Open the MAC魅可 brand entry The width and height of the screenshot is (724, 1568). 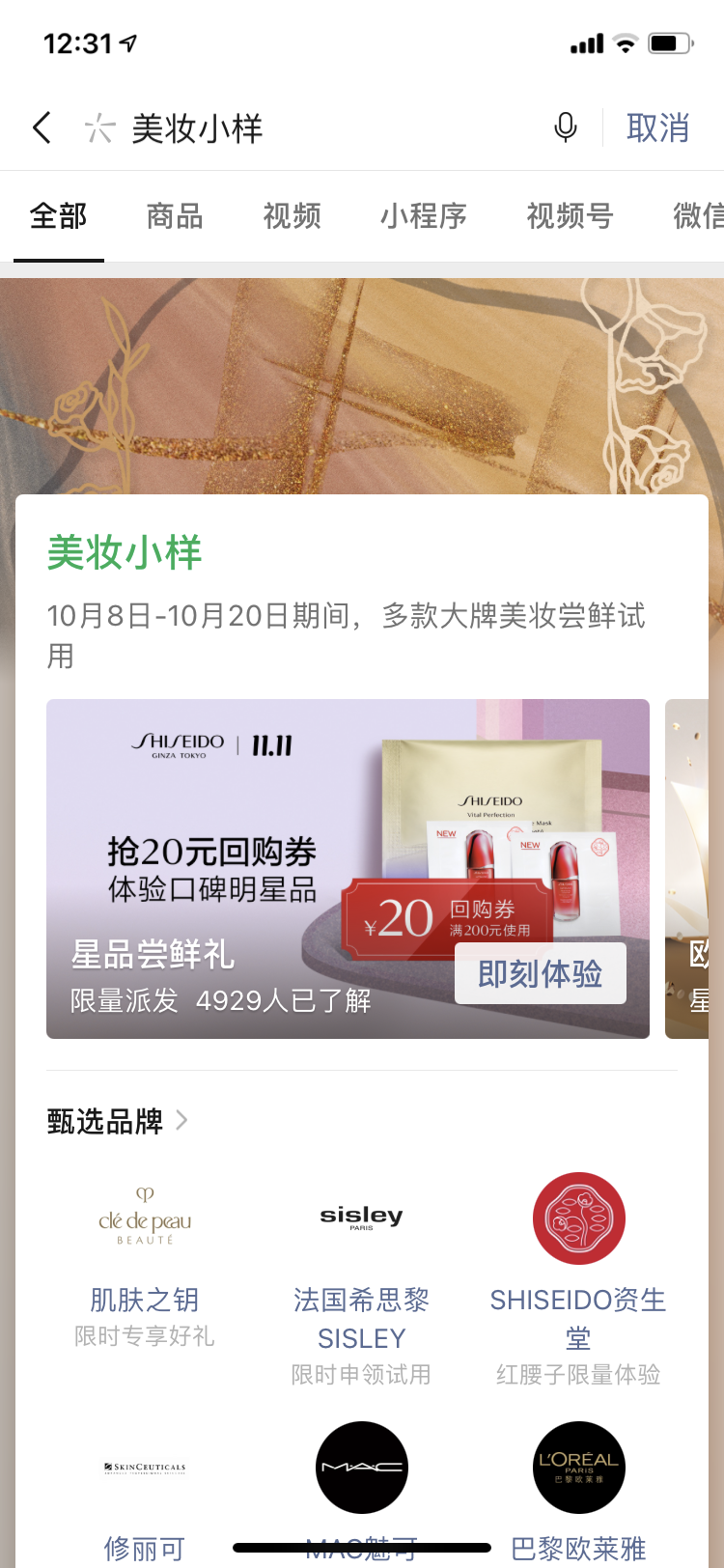(x=361, y=1477)
